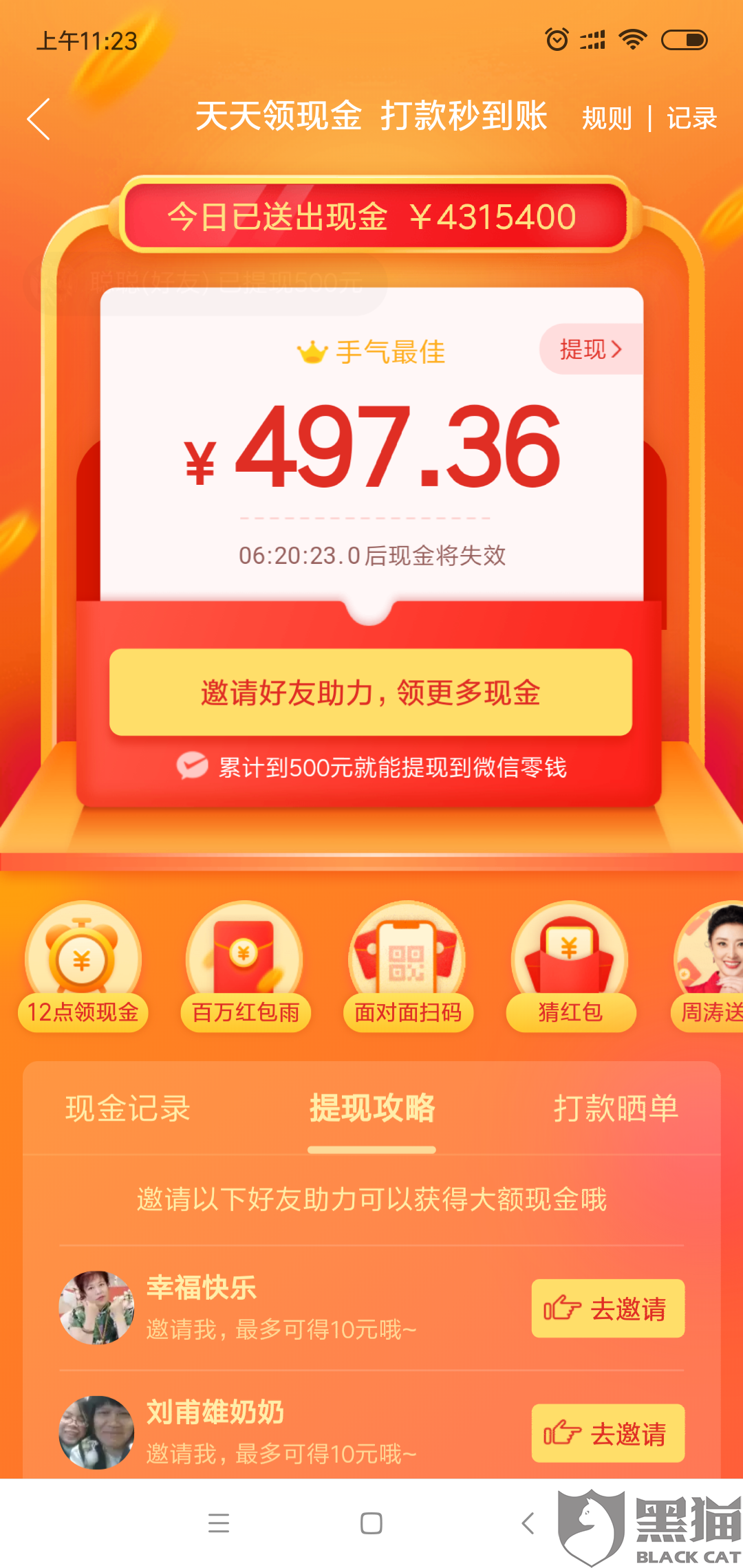This screenshot has height=1568, width=743.
Task: Open the 周涛送 celebrity activity
Action: click(710, 966)
